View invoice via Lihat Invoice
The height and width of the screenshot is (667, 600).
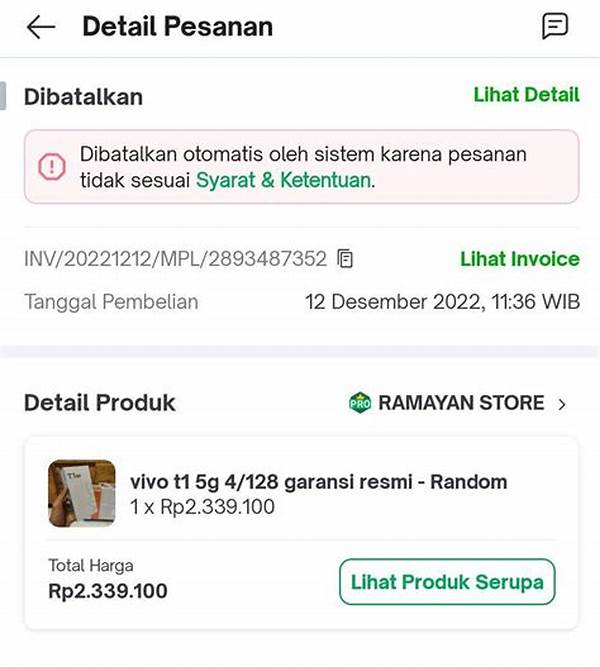click(x=519, y=259)
